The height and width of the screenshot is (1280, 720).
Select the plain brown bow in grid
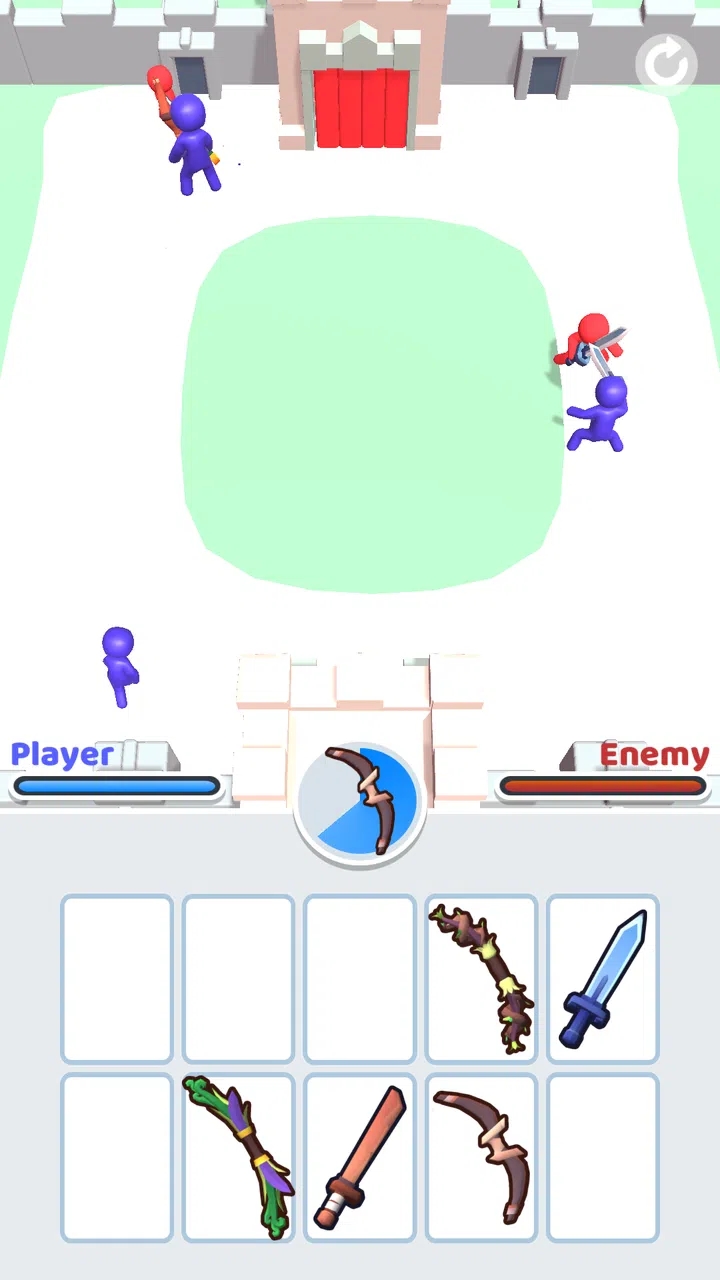coord(481,1157)
